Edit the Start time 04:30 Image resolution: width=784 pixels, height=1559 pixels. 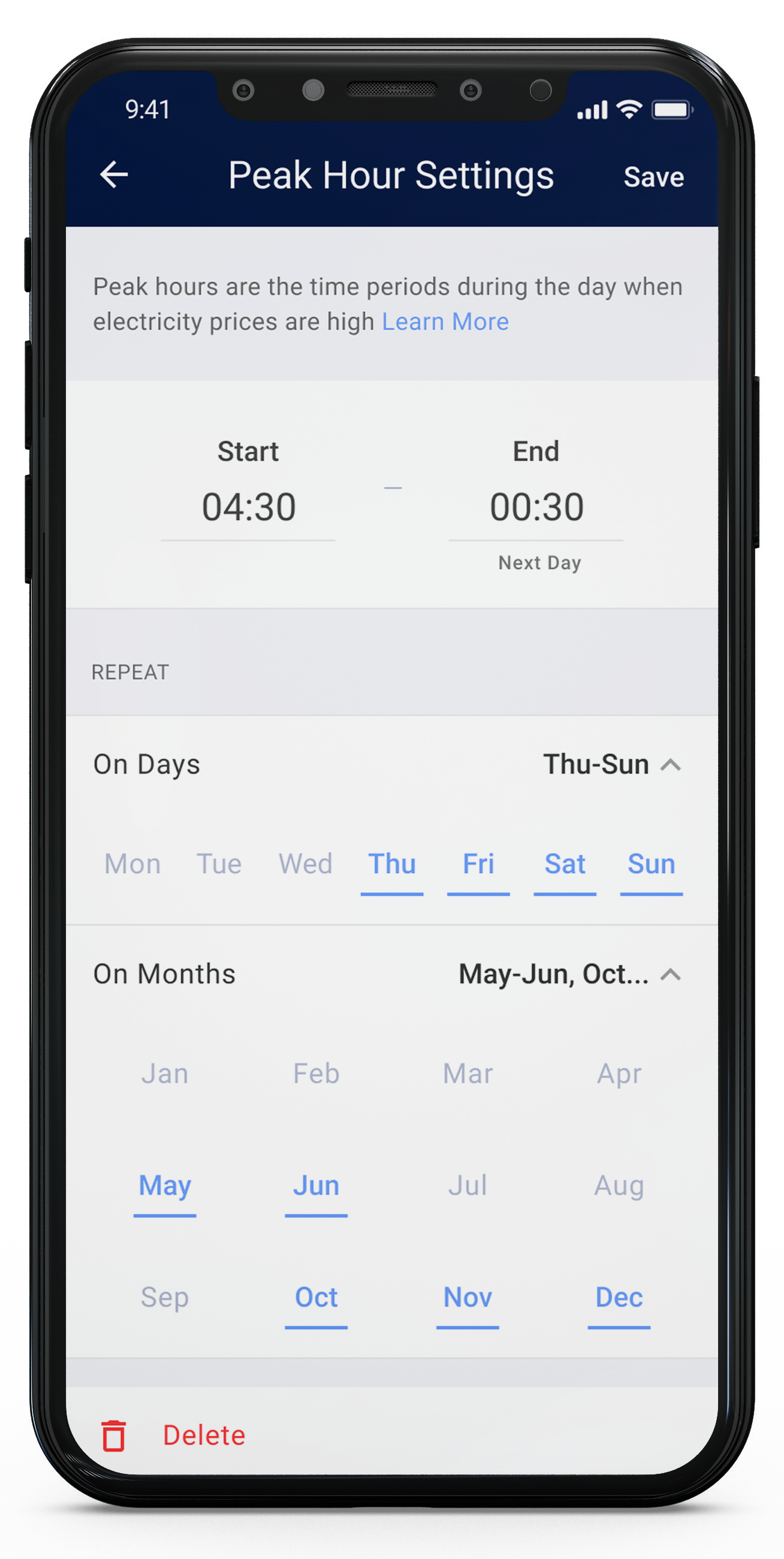tap(249, 507)
